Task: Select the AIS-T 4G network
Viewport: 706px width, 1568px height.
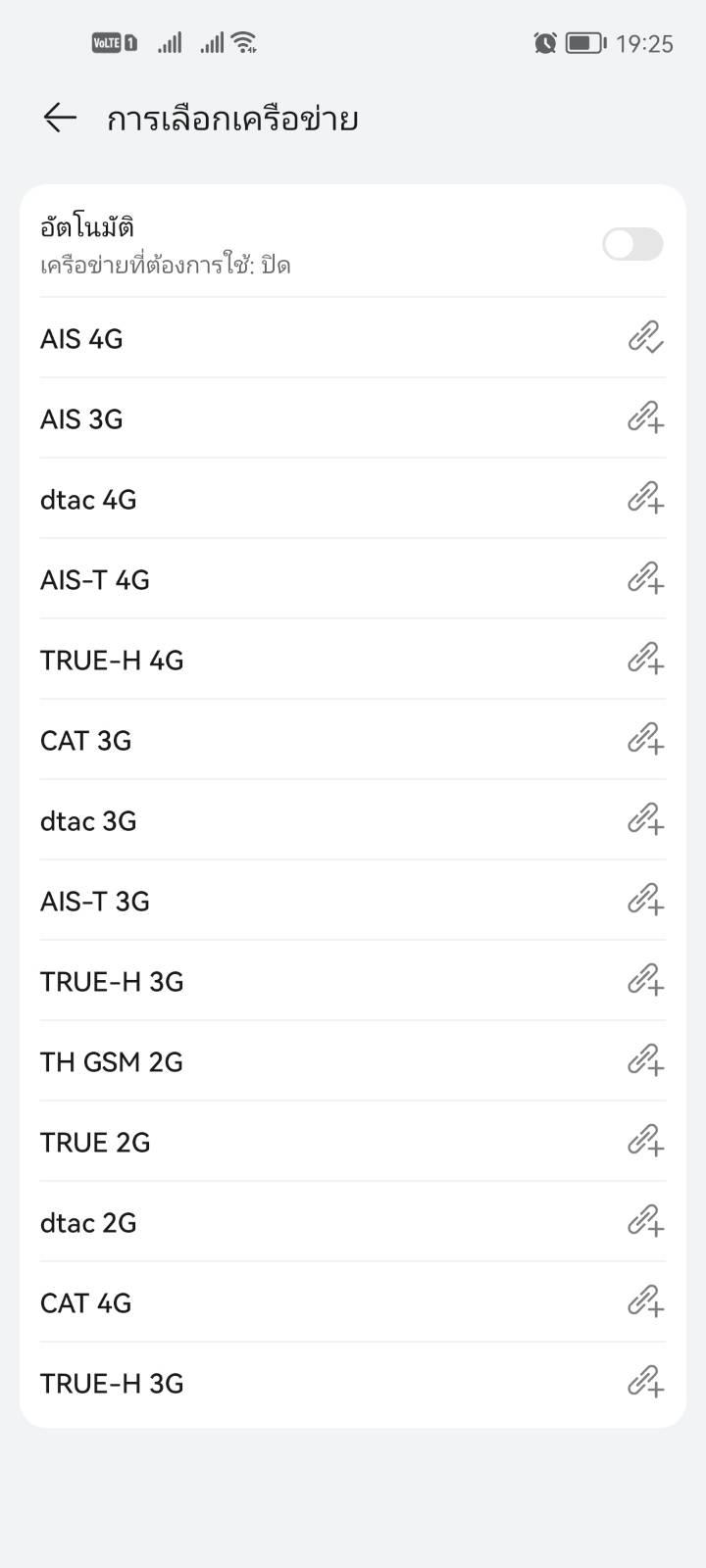Action: [353, 579]
